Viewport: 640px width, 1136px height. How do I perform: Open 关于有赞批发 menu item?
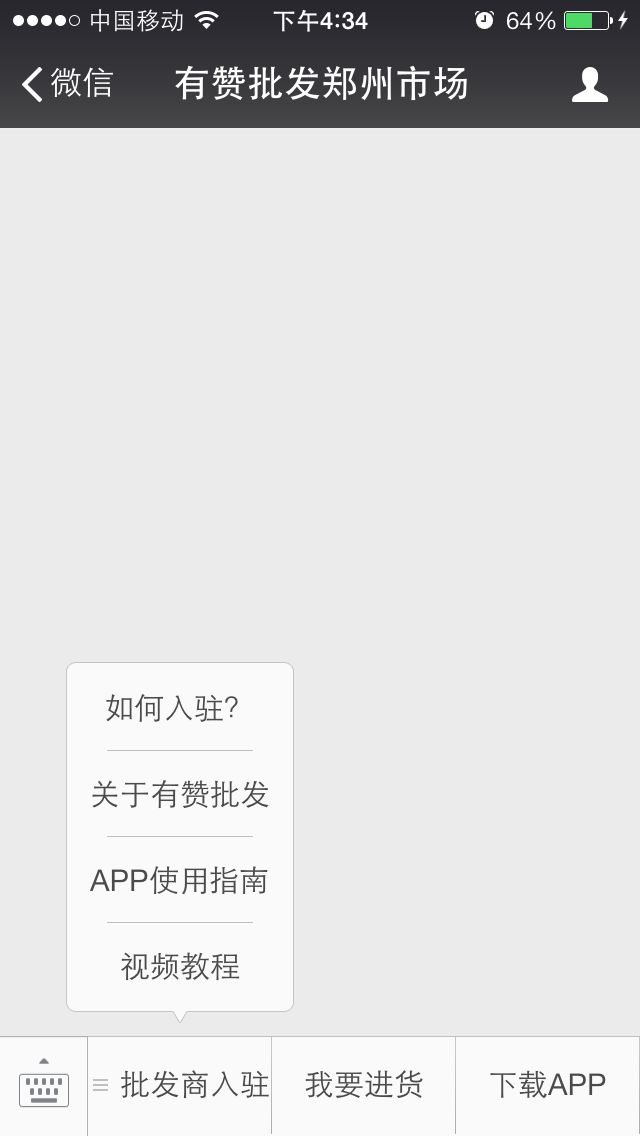click(180, 794)
